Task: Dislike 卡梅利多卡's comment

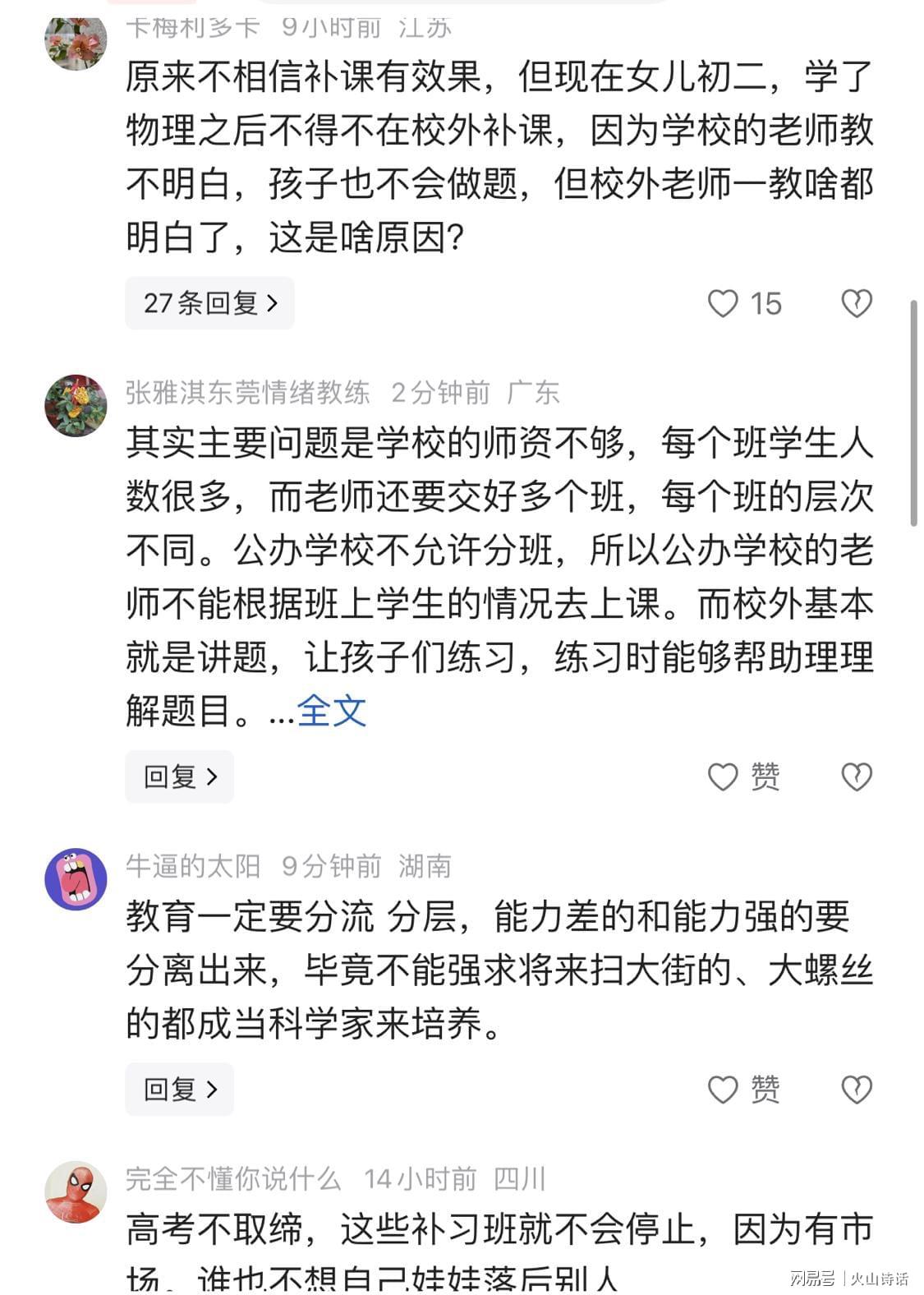Action: (x=856, y=304)
